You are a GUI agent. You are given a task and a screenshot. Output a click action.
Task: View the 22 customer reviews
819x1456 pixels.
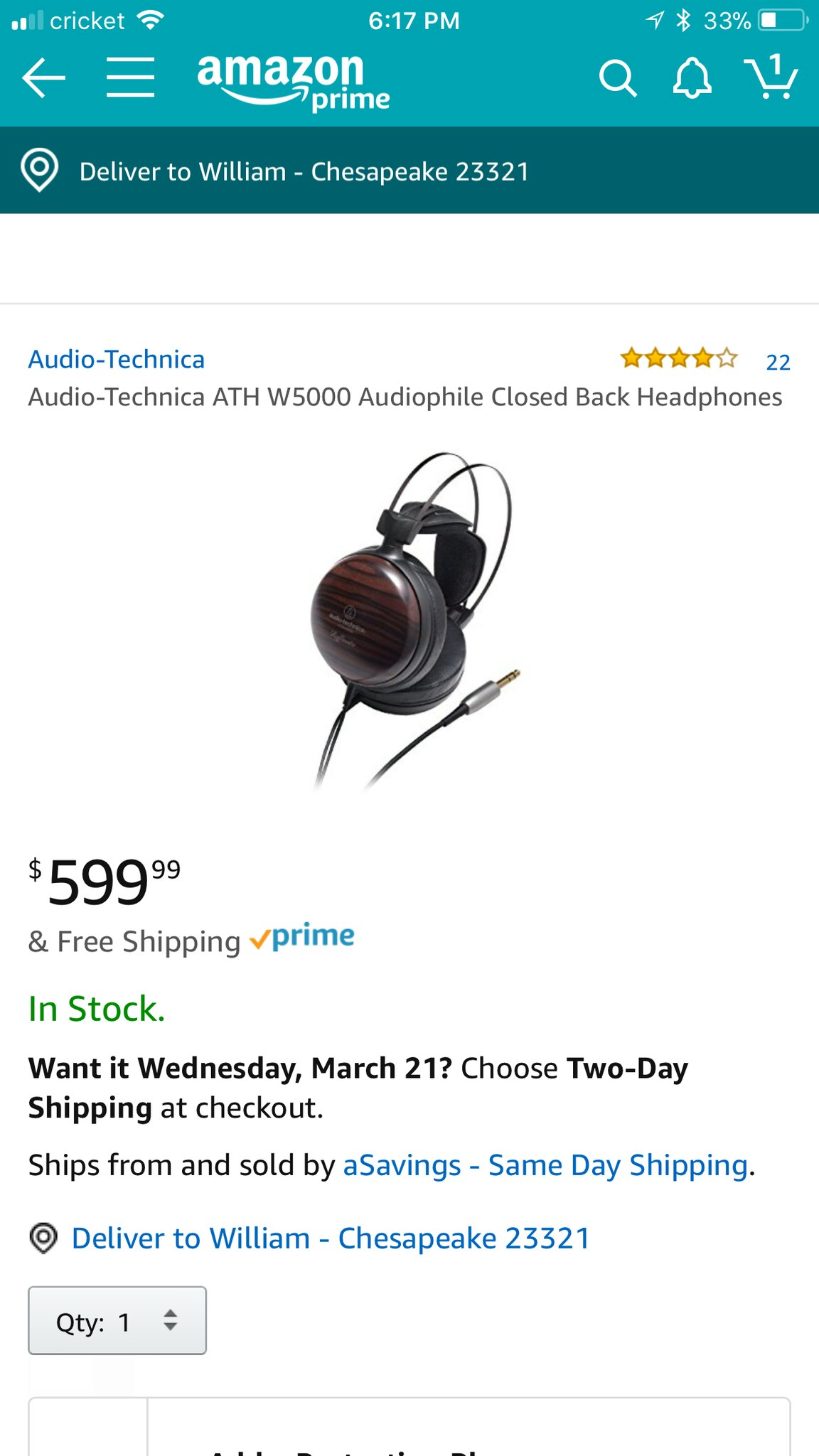[778, 362]
